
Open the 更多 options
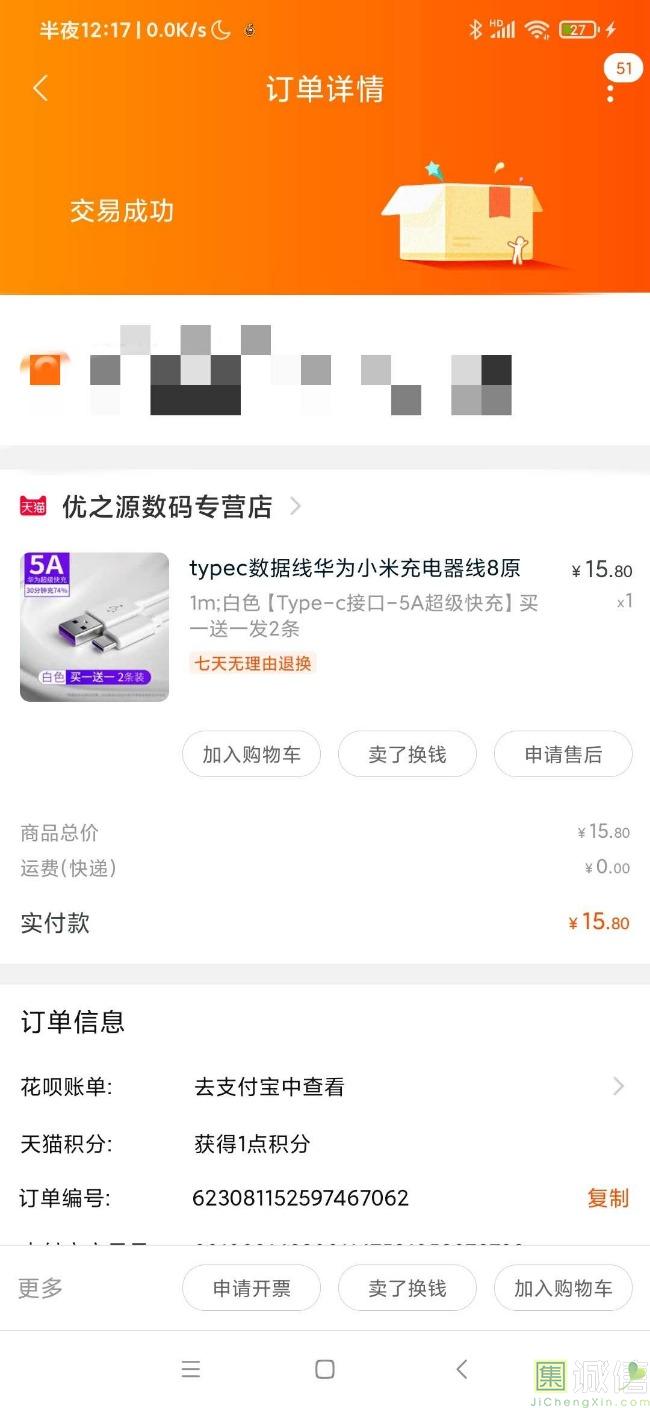tap(41, 1288)
